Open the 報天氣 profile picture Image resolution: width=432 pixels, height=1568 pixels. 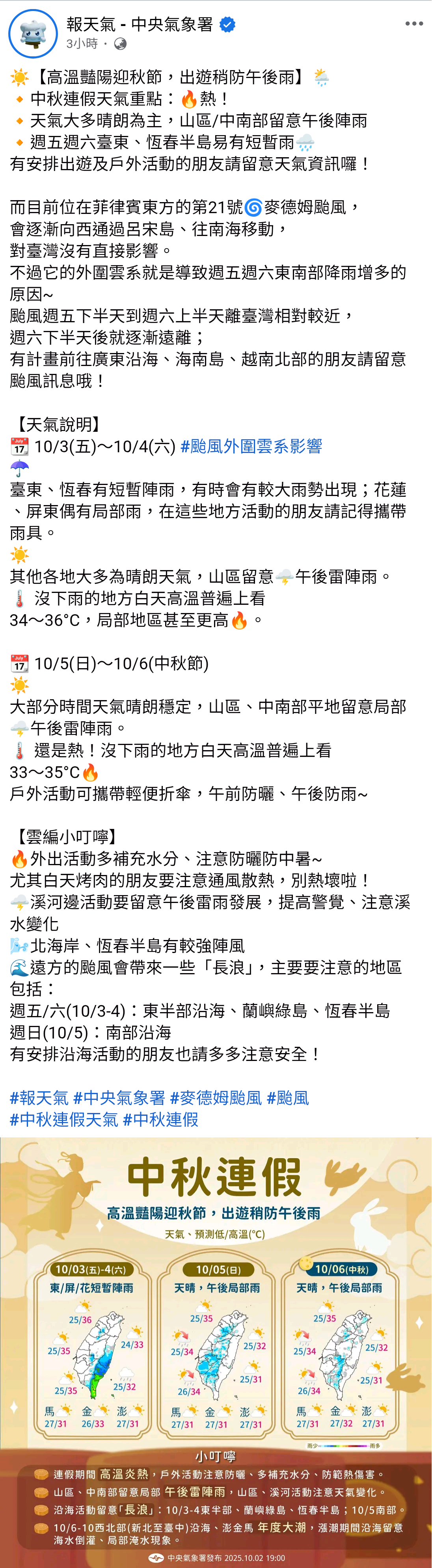pos(33,33)
